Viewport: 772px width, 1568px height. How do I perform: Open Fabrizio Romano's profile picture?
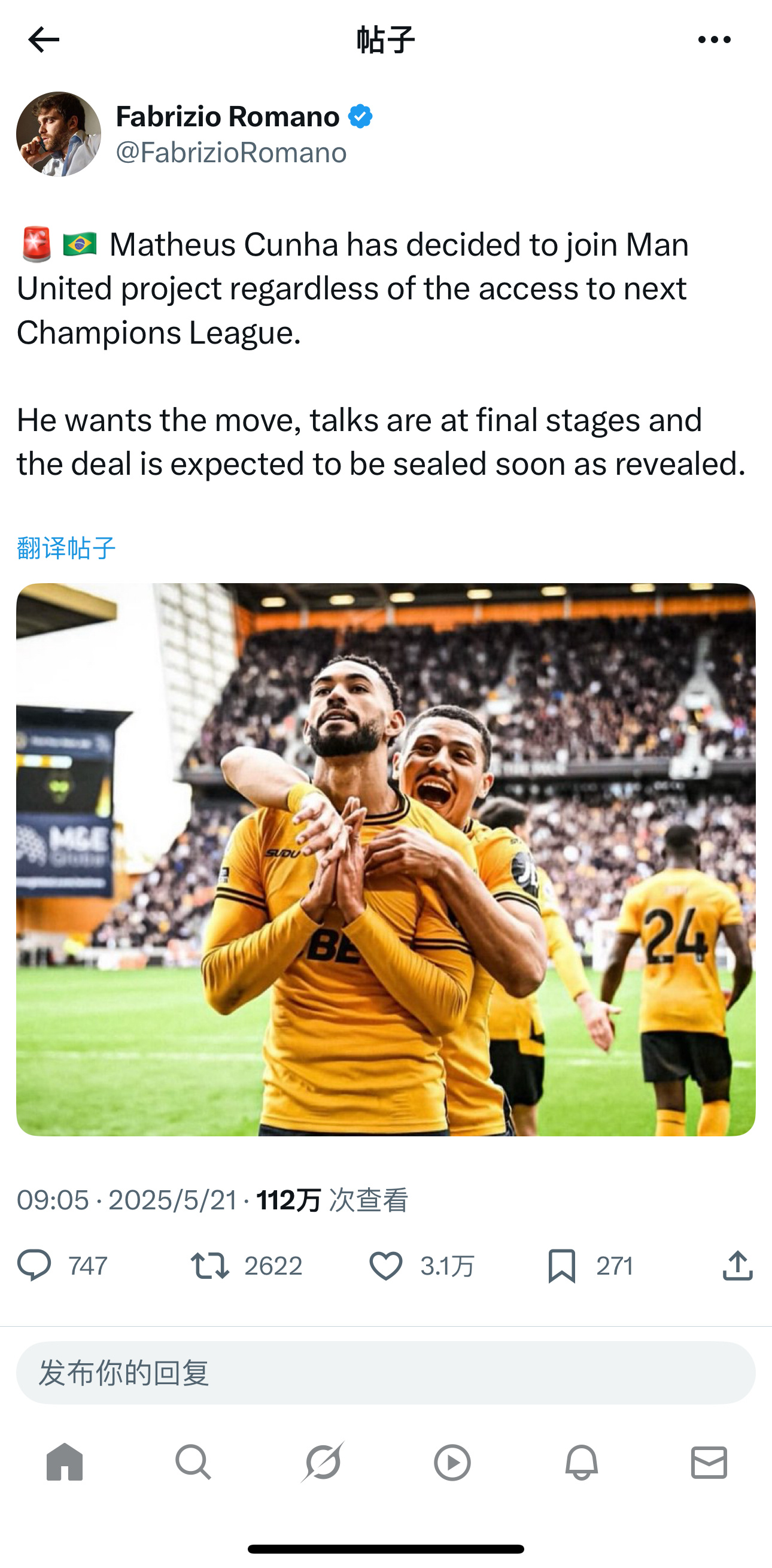click(59, 134)
